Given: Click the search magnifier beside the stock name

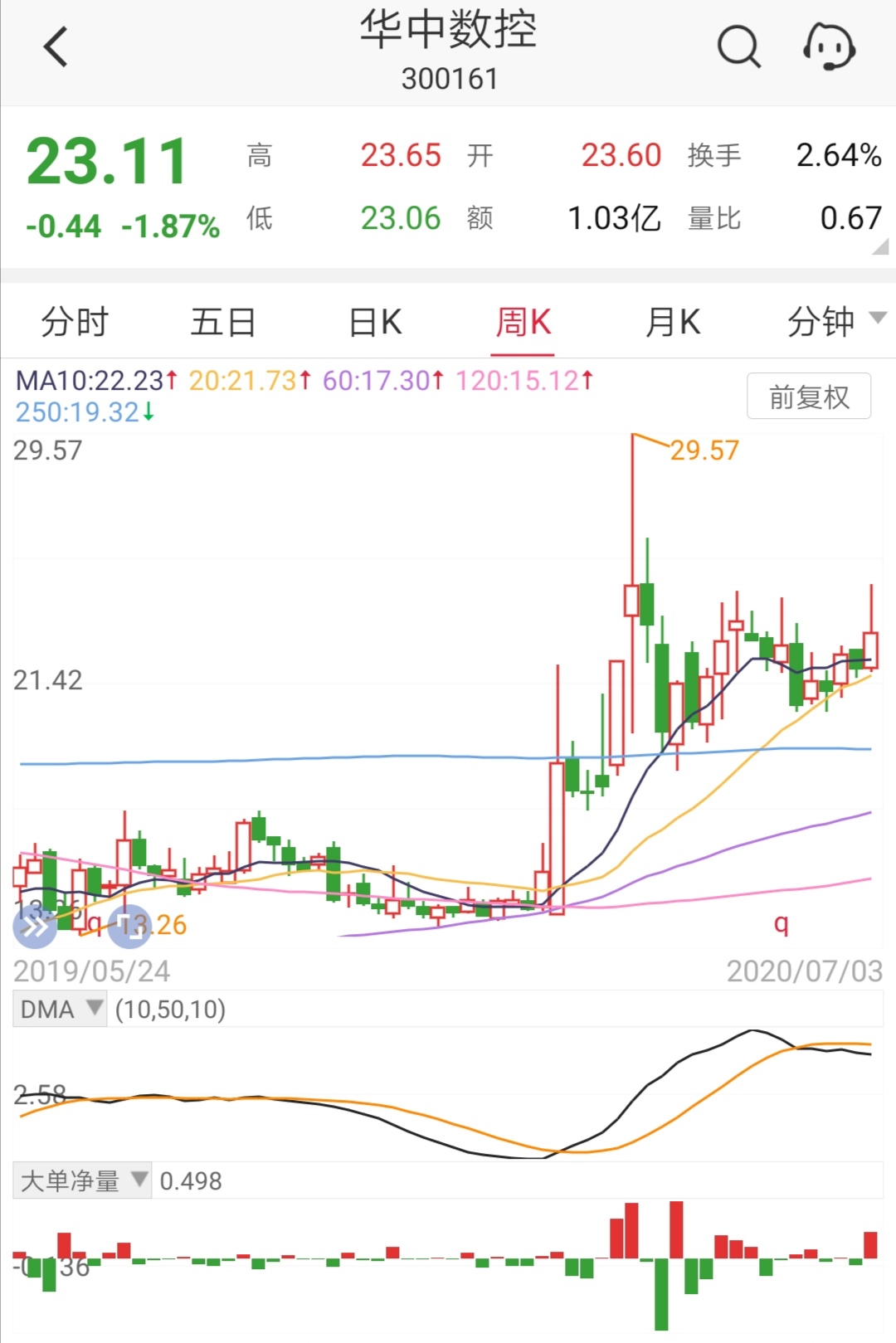Looking at the screenshot, I should [738, 46].
